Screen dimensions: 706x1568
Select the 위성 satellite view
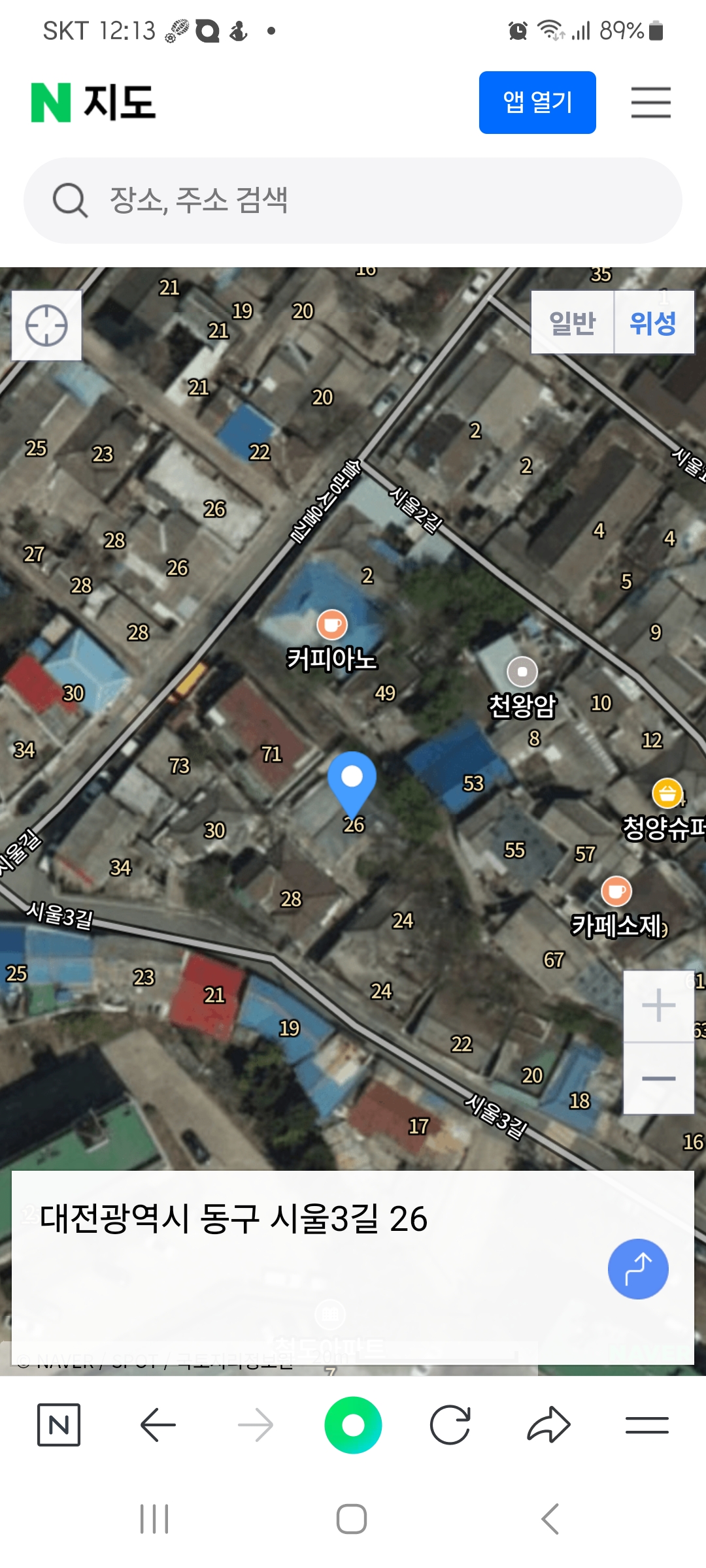tap(653, 323)
